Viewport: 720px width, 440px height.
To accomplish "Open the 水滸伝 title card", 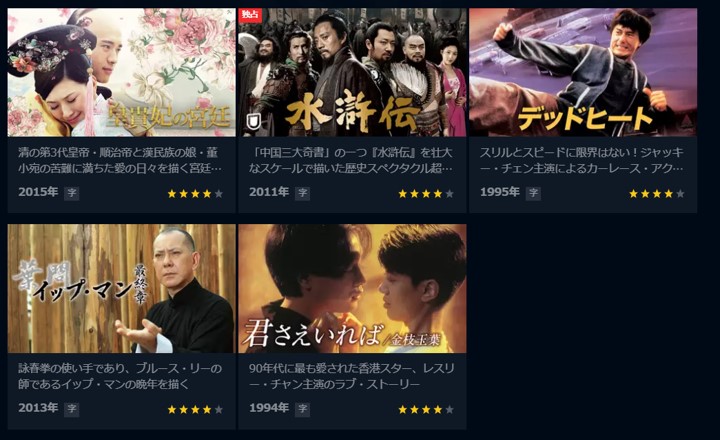I will coord(352,73).
